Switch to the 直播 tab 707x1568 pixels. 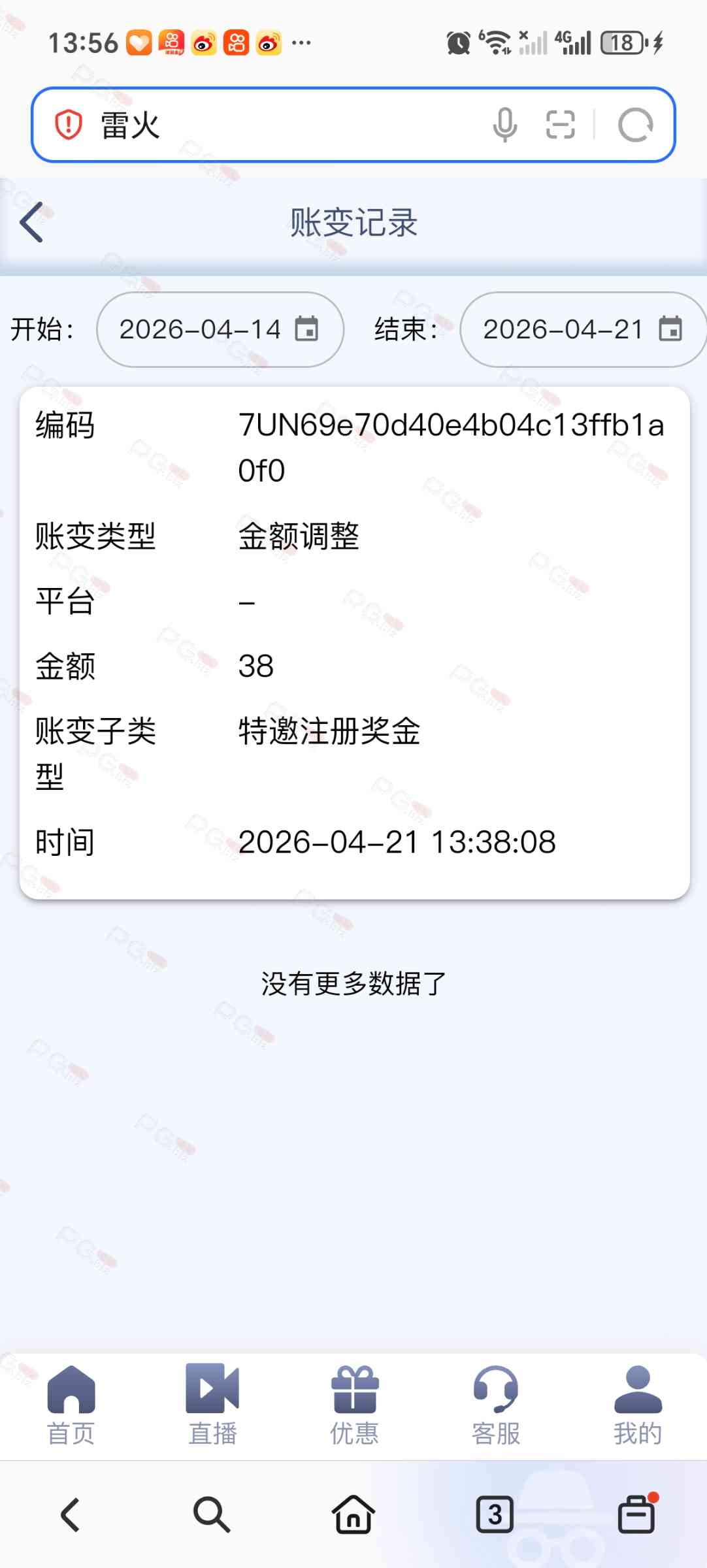212,1405
